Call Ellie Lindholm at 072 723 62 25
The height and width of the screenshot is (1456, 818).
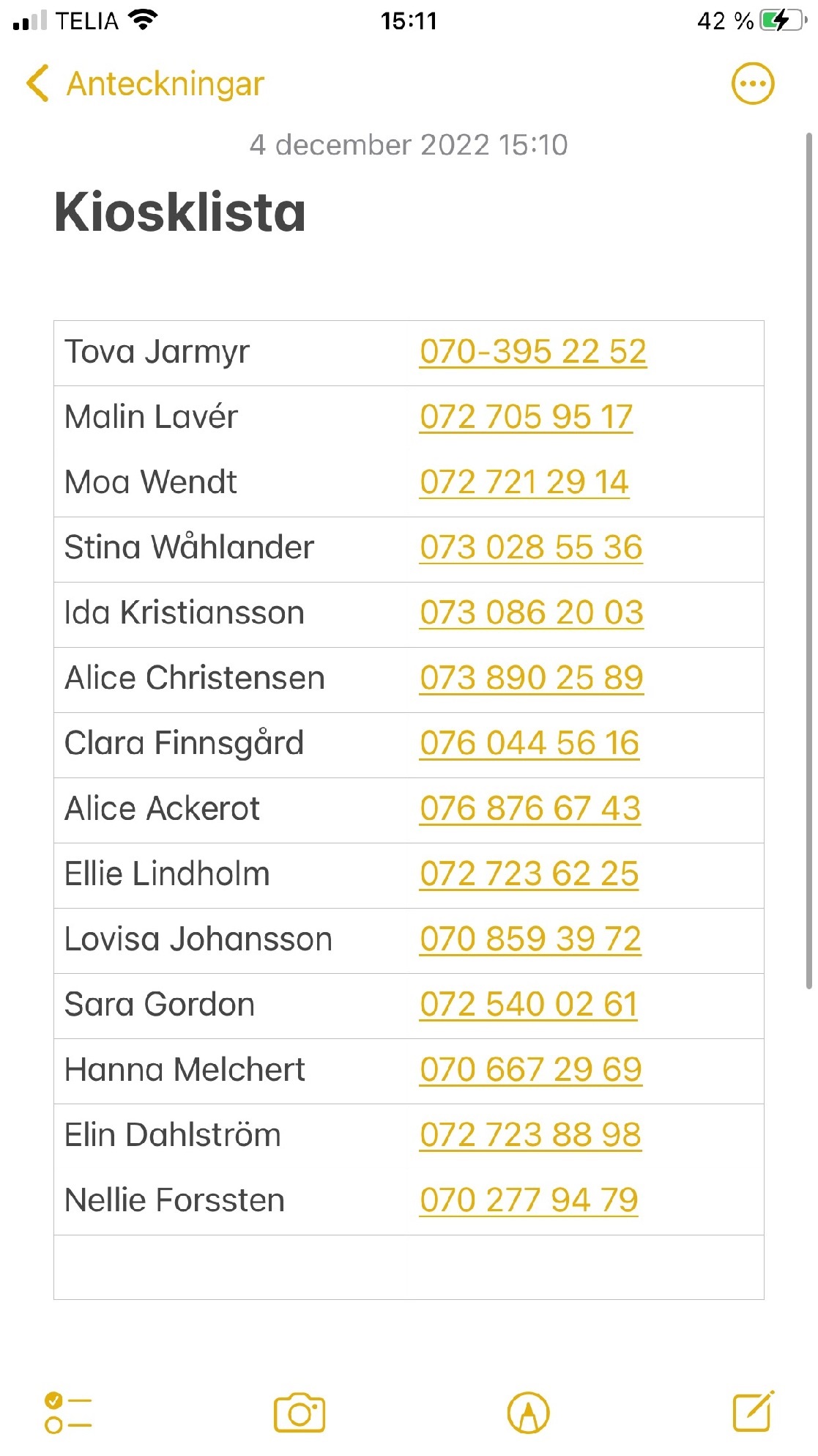[529, 874]
